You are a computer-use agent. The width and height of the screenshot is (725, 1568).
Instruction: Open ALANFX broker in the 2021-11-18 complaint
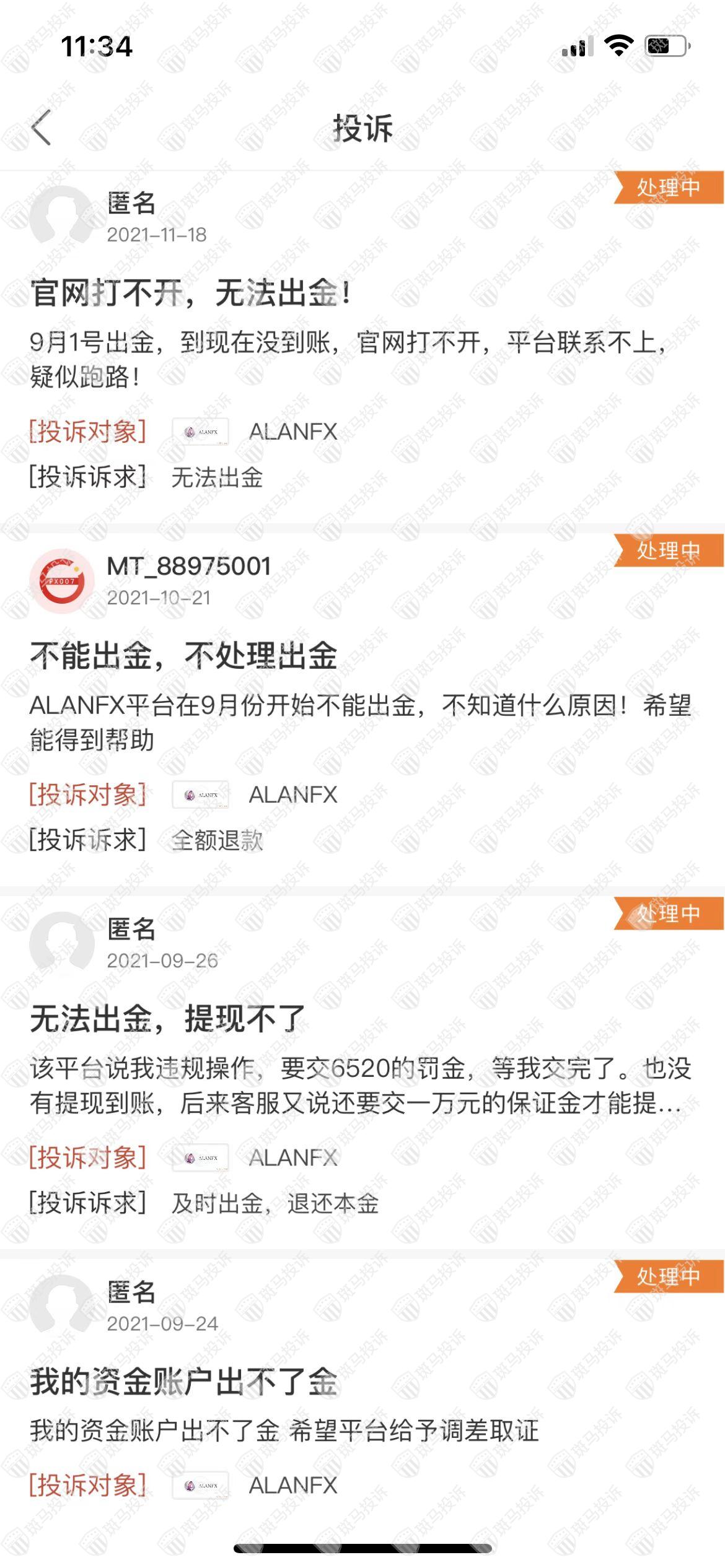[292, 432]
